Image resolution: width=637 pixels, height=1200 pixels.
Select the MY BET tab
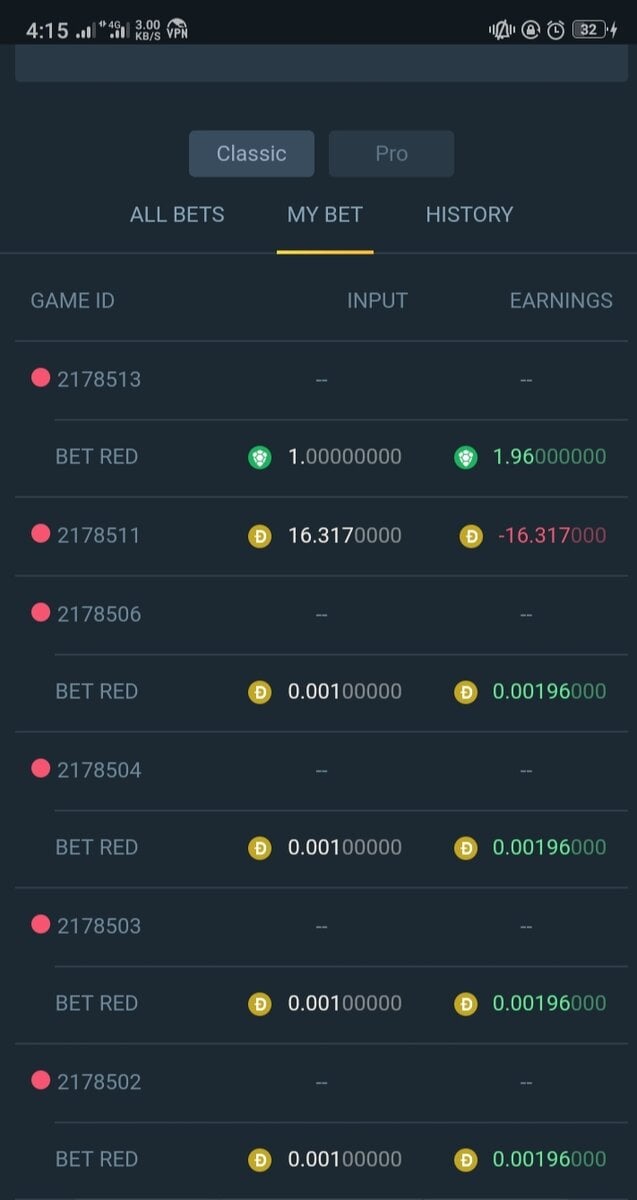(325, 214)
